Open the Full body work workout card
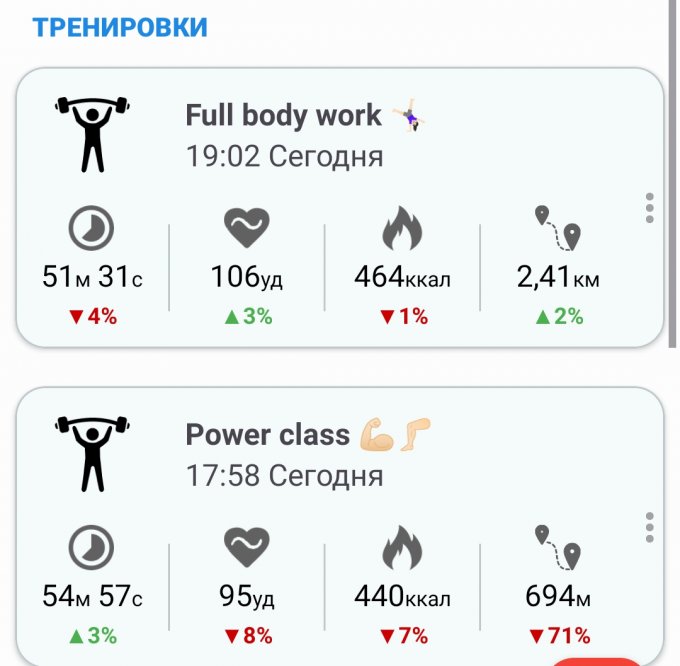This screenshot has width=680, height=666. coord(283,135)
